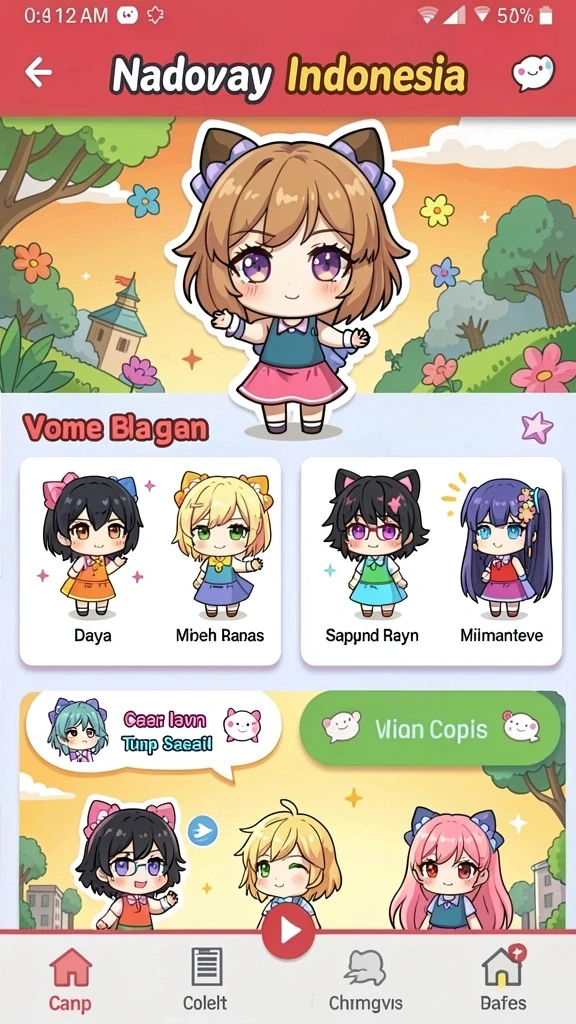Switch to the Canp tab
Image resolution: width=576 pixels, height=1024 pixels.
point(70,979)
